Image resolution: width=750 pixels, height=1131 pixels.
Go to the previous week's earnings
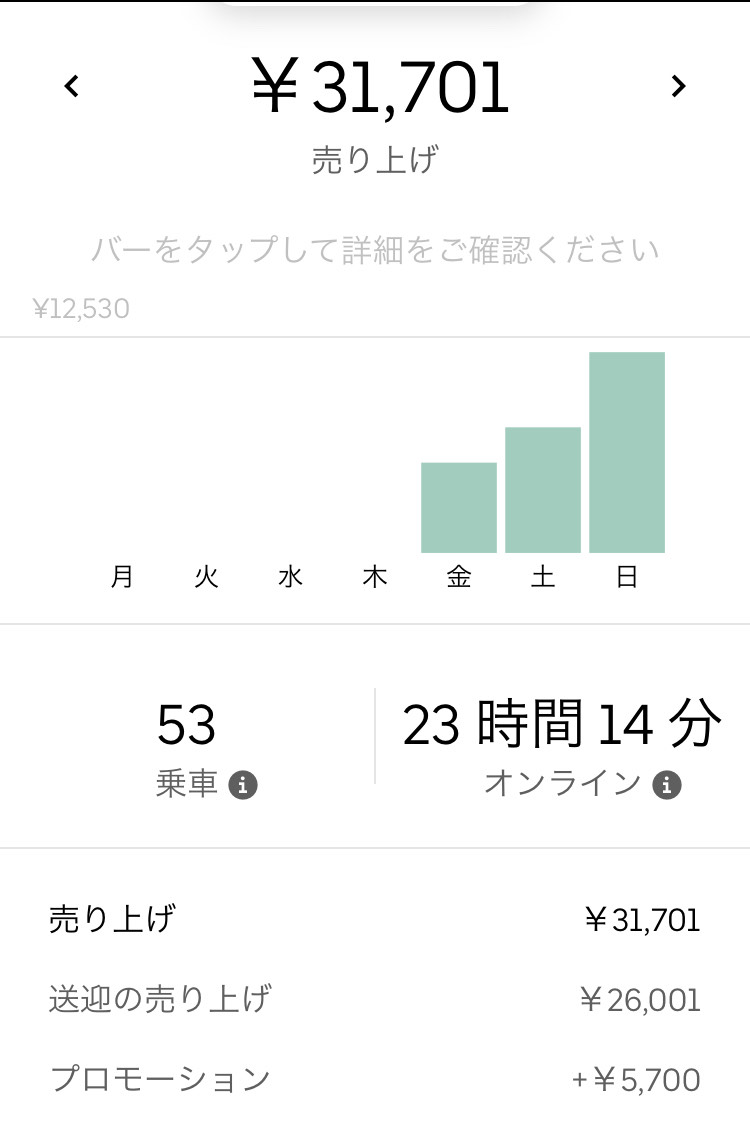point(71,87)
